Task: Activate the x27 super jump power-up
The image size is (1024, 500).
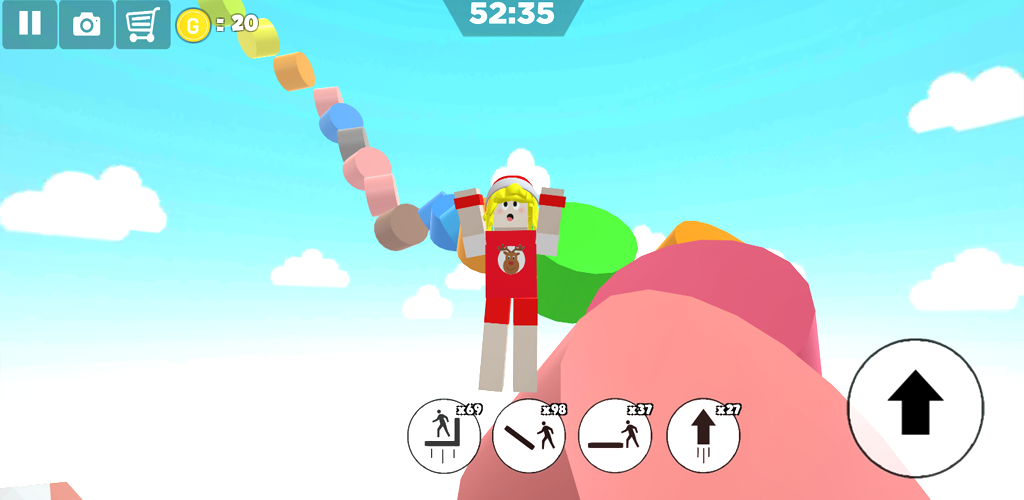Action: (703, 436)
